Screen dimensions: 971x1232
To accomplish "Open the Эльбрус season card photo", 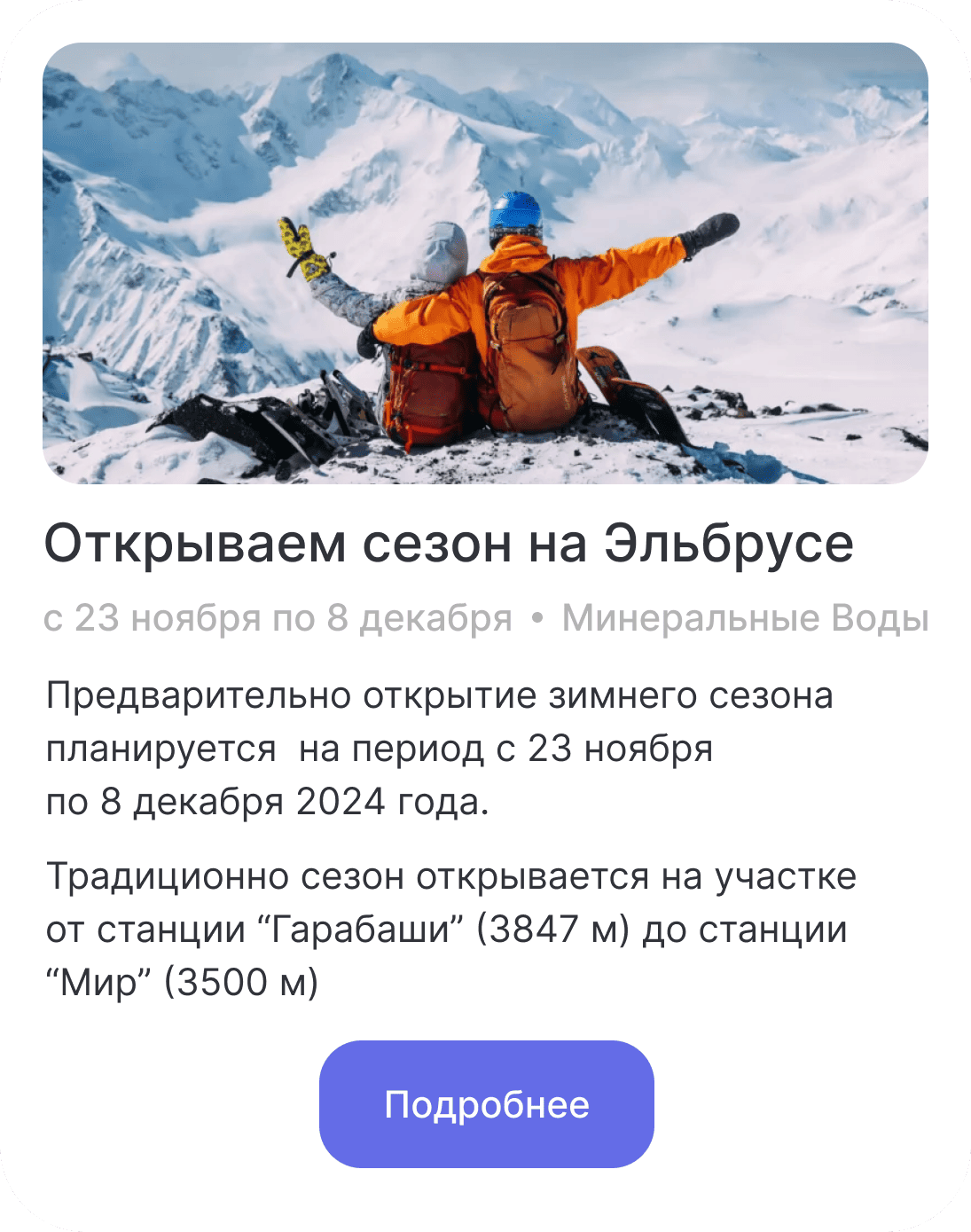I will click(485, 263).
